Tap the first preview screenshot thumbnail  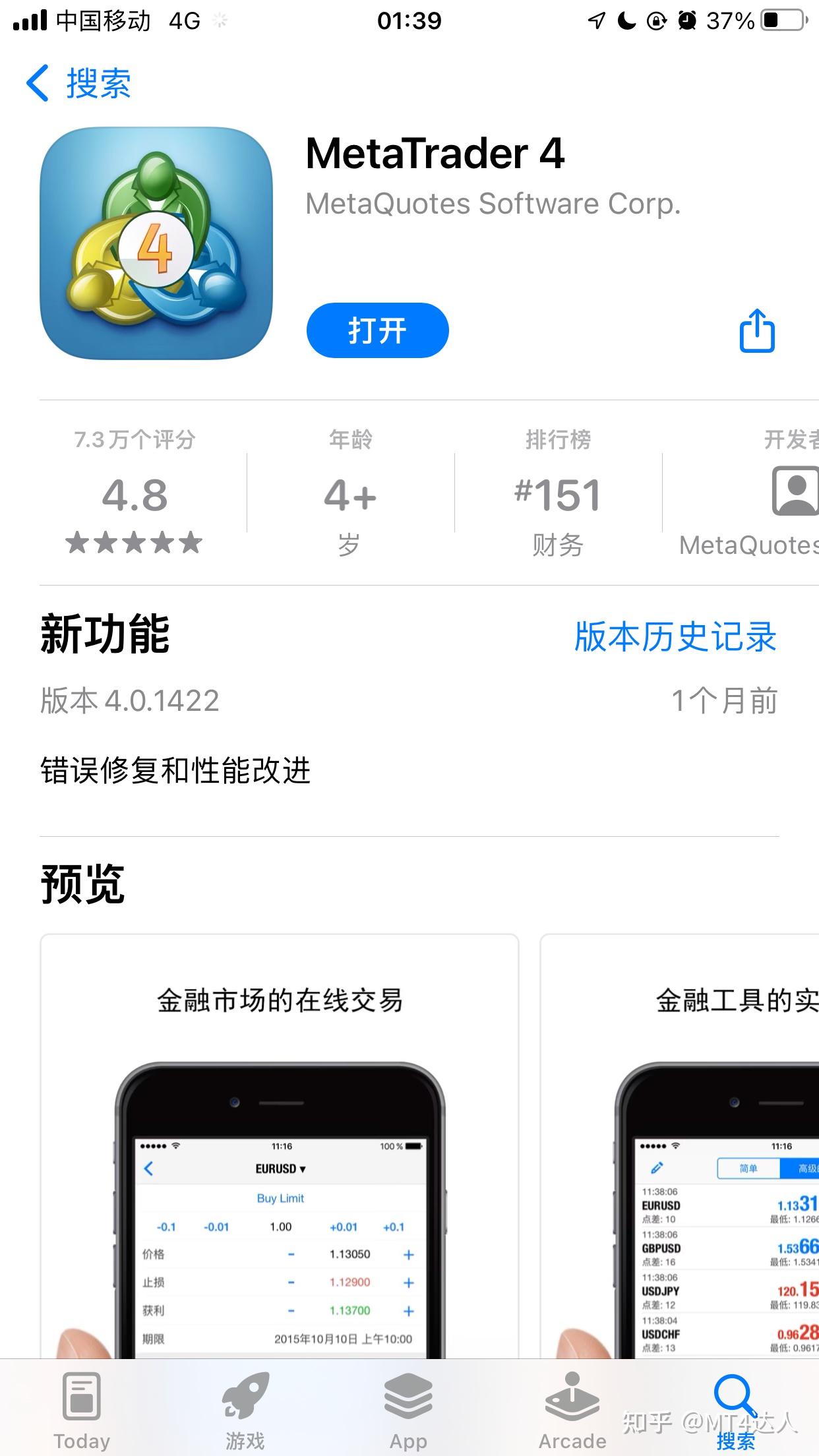click(280, 1154)
